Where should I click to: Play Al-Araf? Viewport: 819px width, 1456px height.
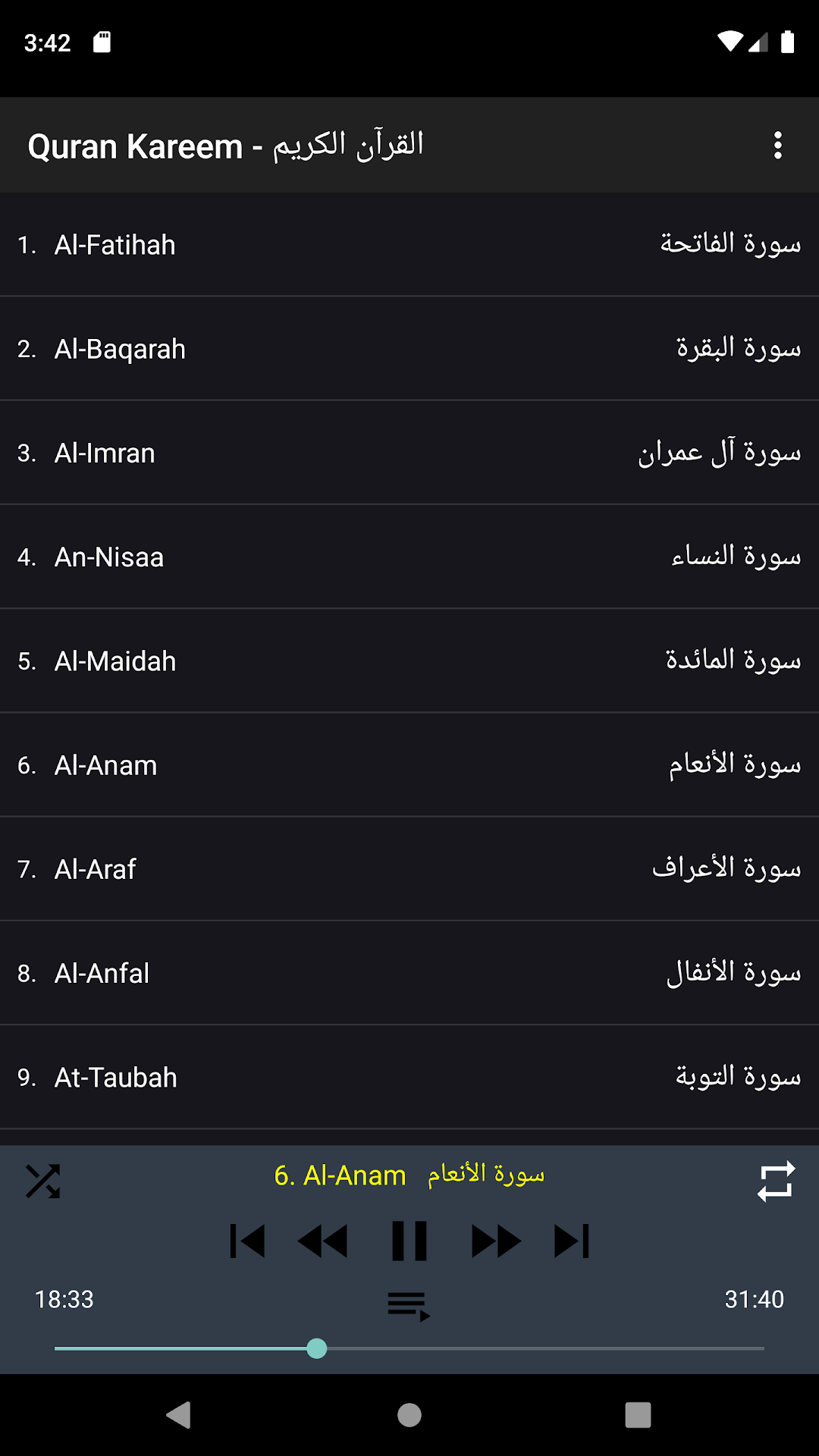[x=409, y=869]
